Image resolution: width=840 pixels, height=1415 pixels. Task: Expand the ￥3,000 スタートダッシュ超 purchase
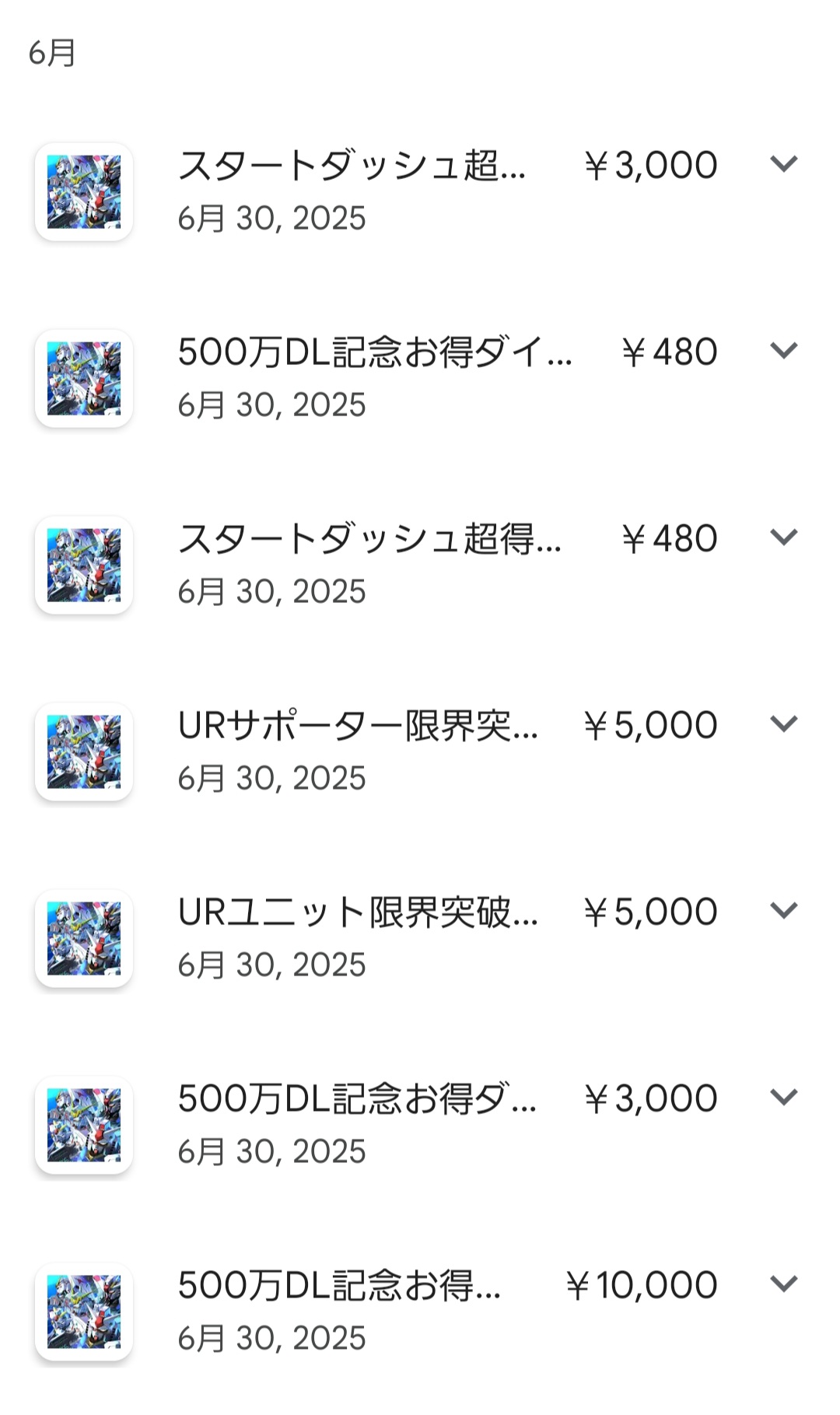tap(783, 164)
